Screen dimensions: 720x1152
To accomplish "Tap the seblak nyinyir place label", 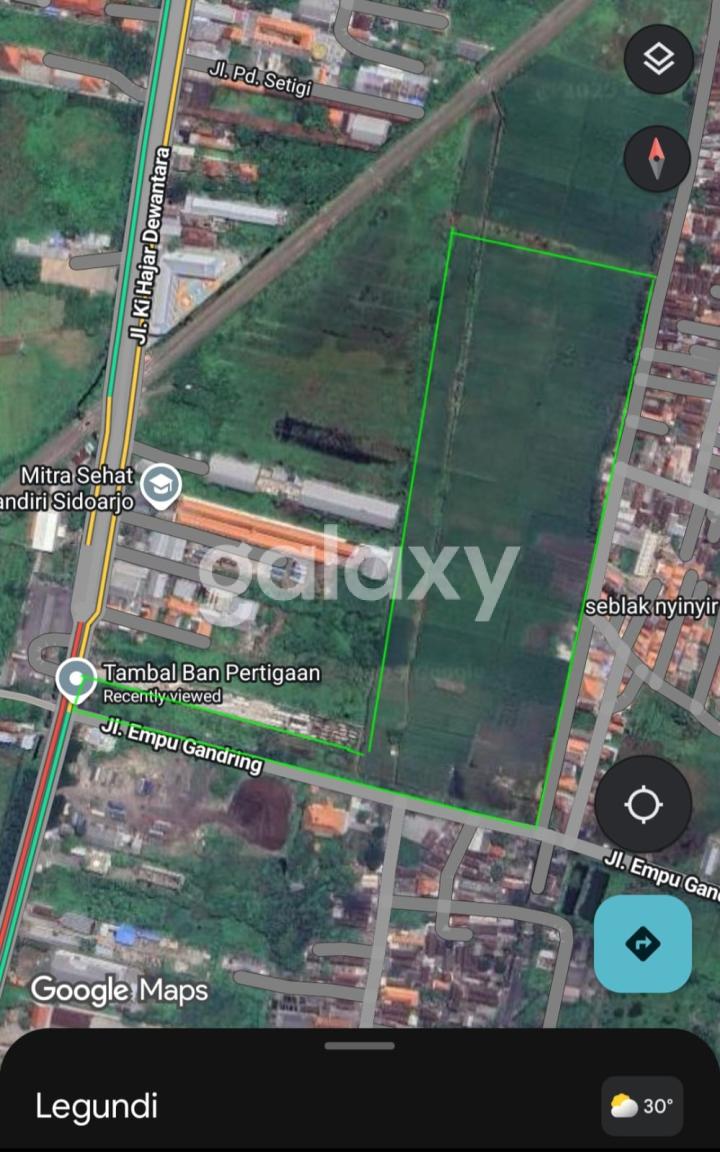I will pos(650,606).
